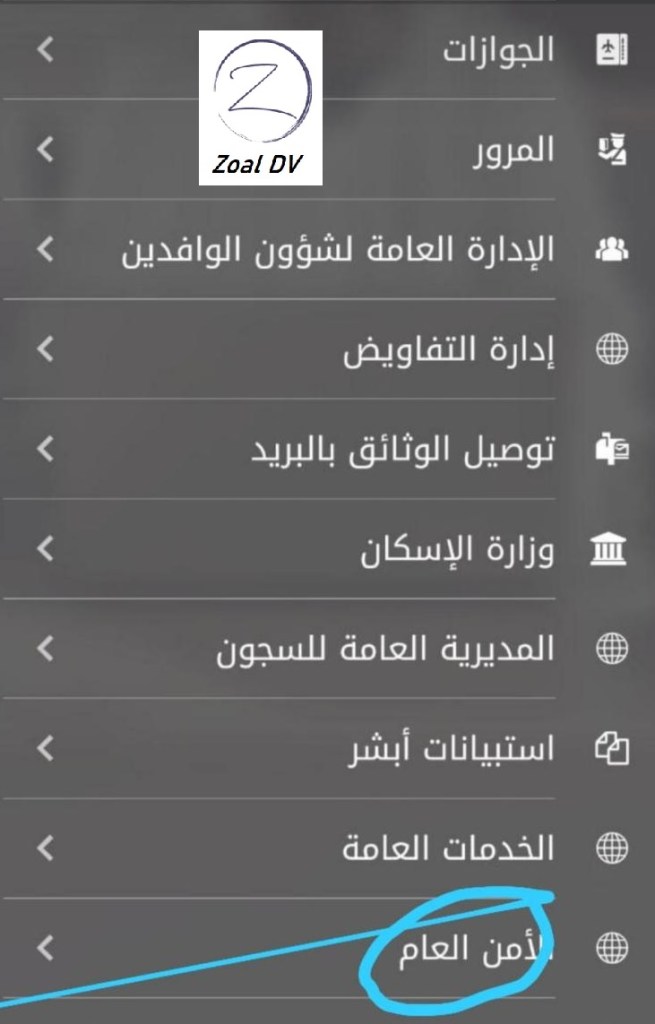
Task: Open الخدمات العامة (General Services)
Action: point(447,849)
